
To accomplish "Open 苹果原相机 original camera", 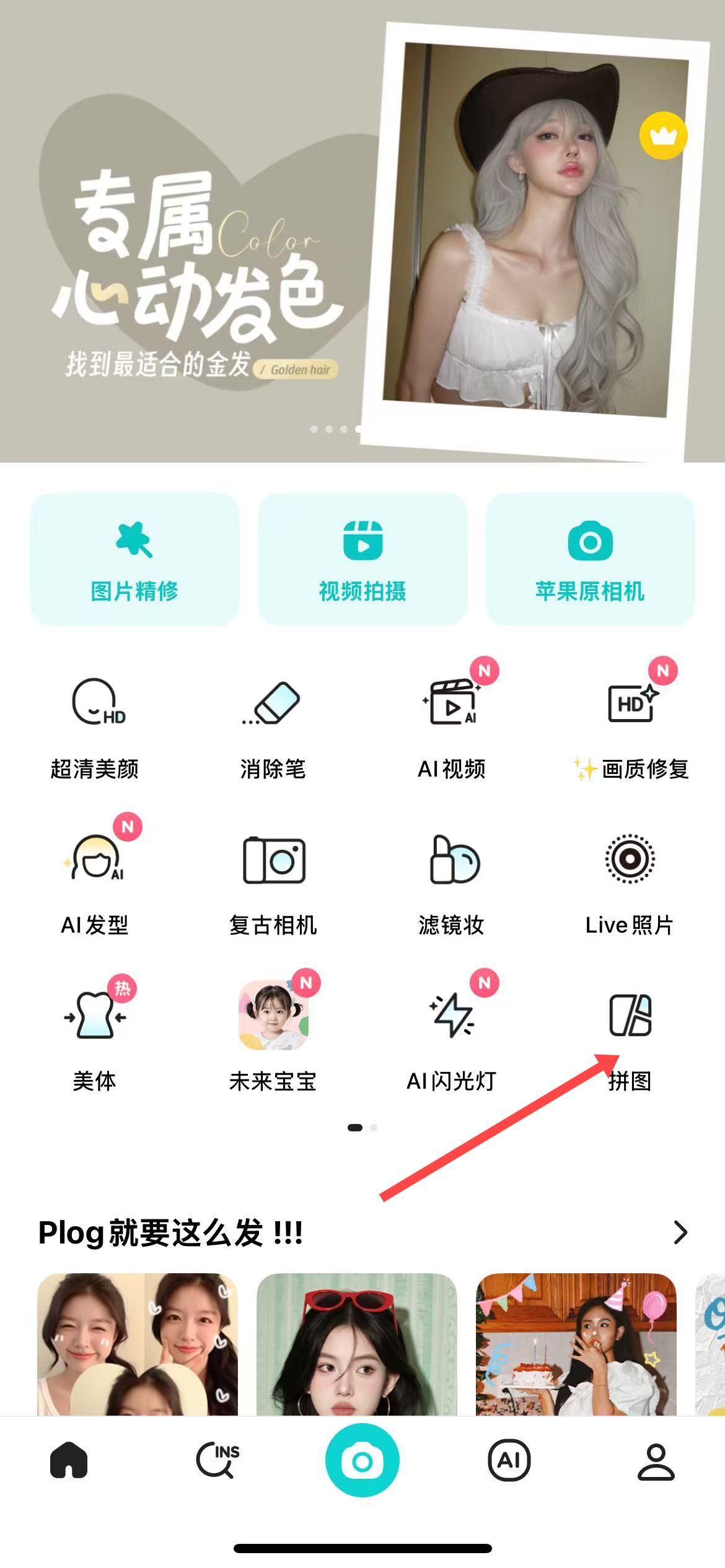I will 590,559.
